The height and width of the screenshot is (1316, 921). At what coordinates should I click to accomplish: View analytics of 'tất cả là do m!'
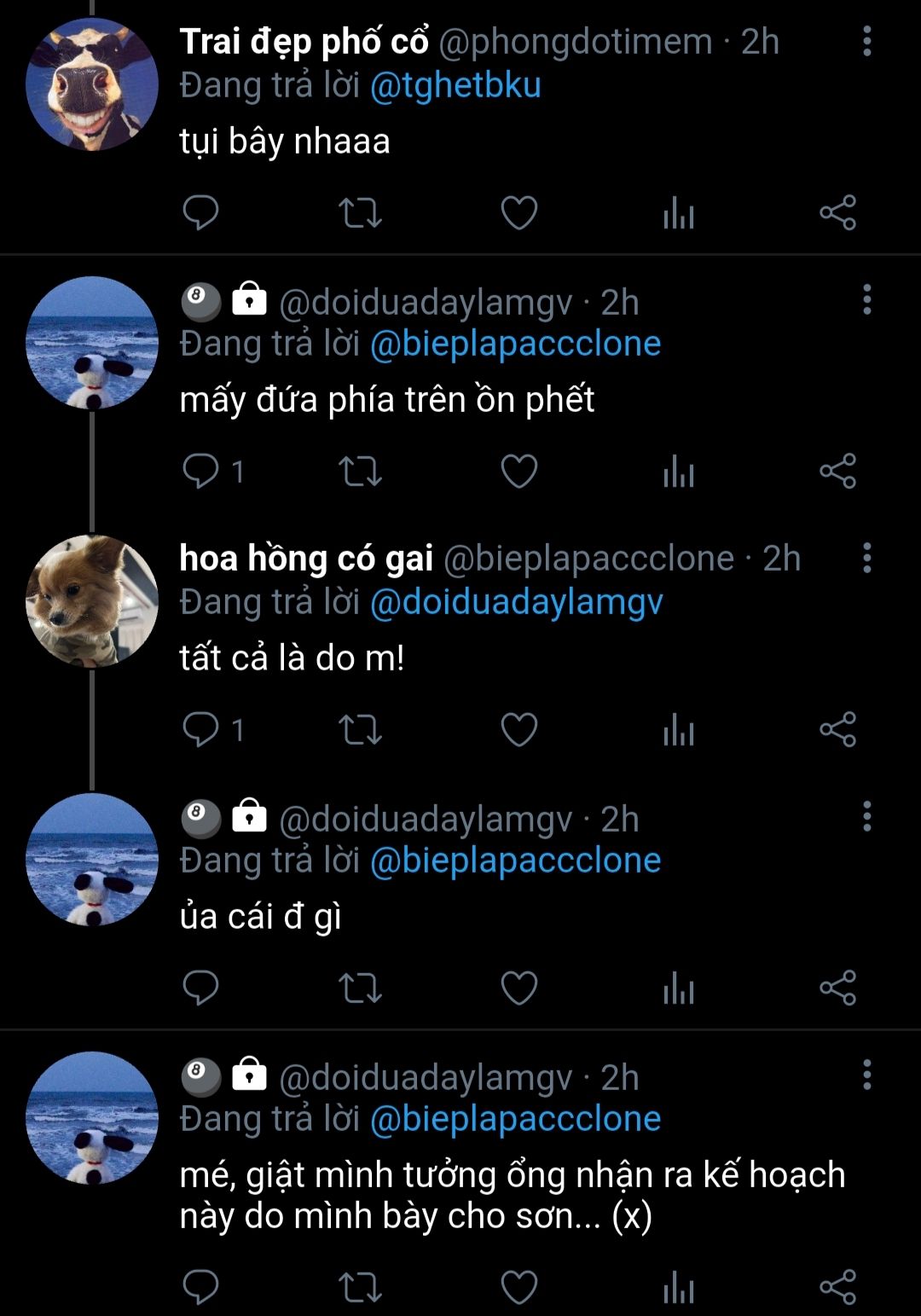pyautogui.click(x=679, y=730)
